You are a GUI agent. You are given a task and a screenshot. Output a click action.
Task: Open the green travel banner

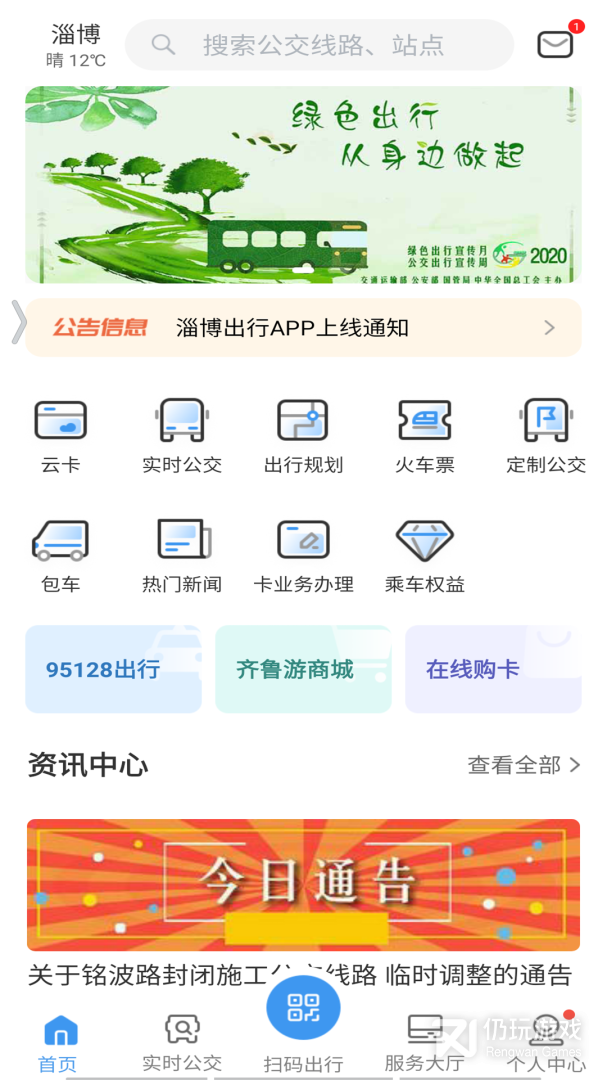pos(303,184)
